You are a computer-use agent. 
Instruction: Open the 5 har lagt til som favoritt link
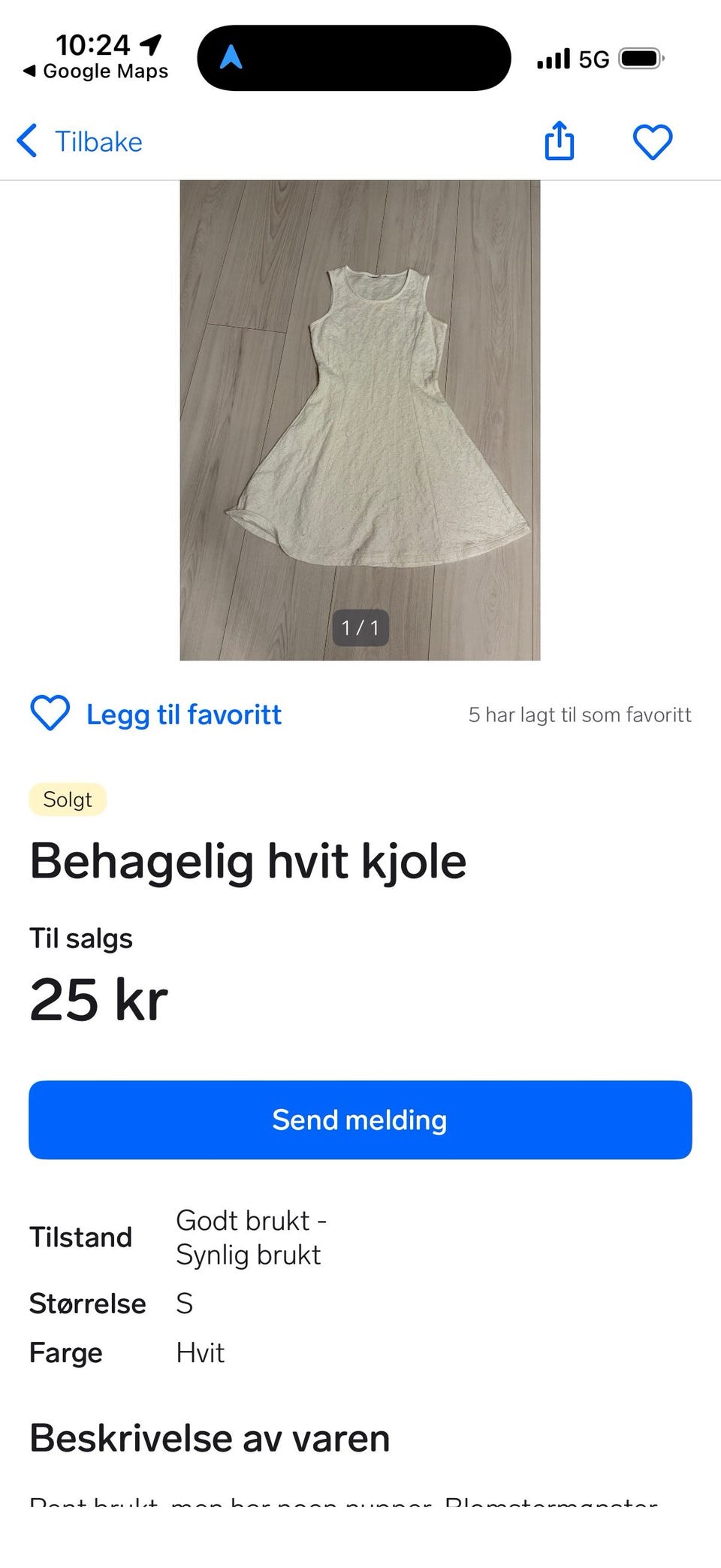coord(580,714)
